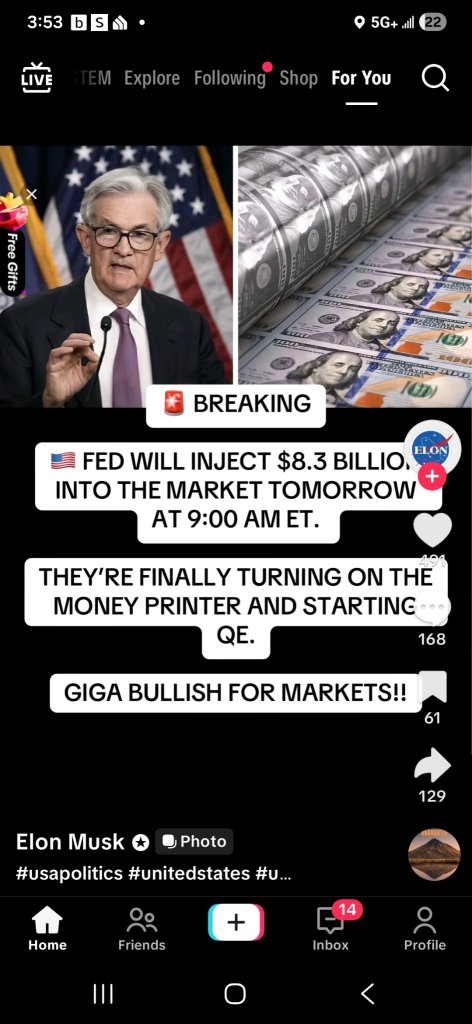Switch to the Following tab
The height and width of the screenshot is (1024, 472).
click(230, 78)
